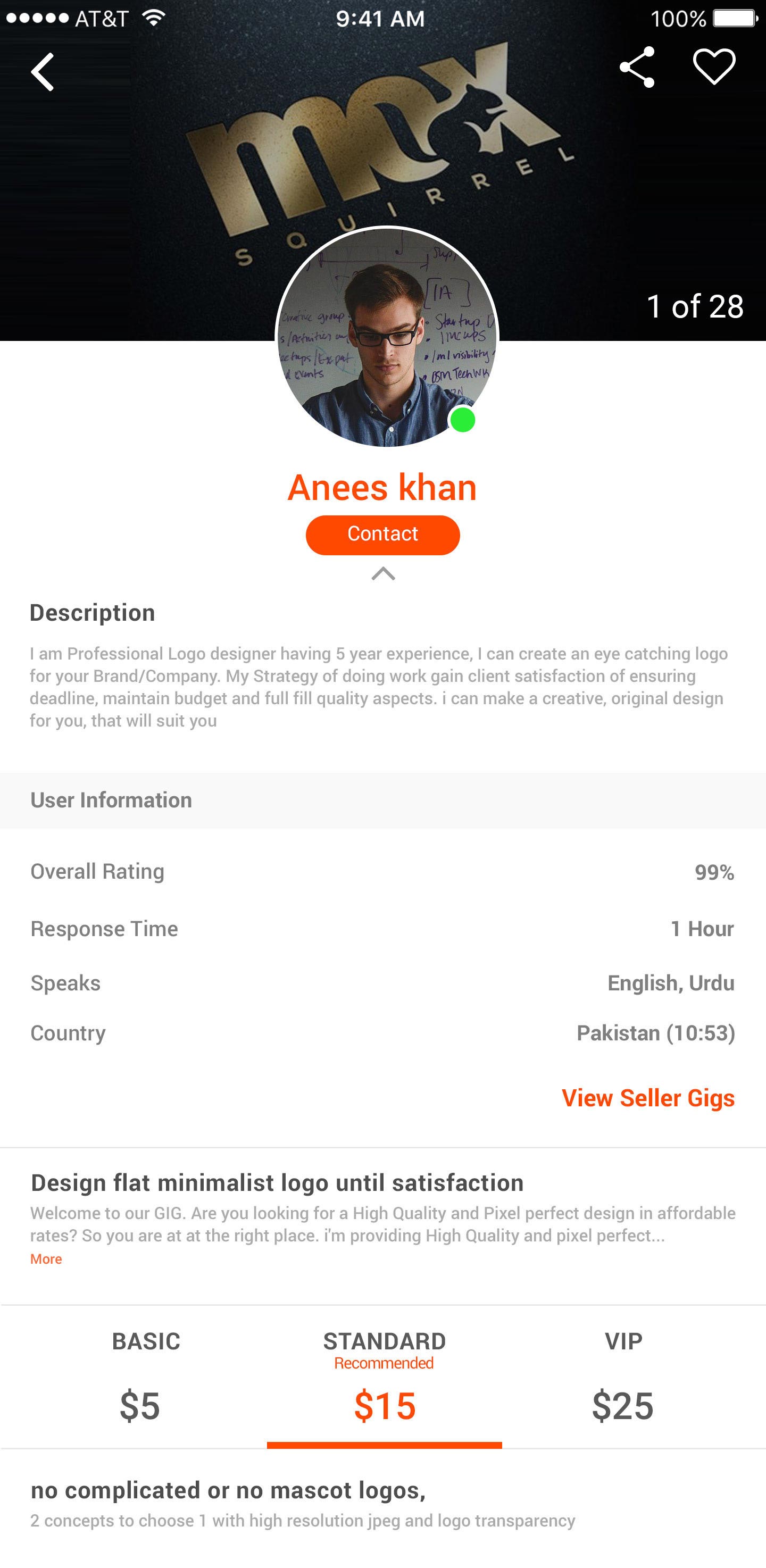Add this gig to favorites

click(x=714, y=66)
